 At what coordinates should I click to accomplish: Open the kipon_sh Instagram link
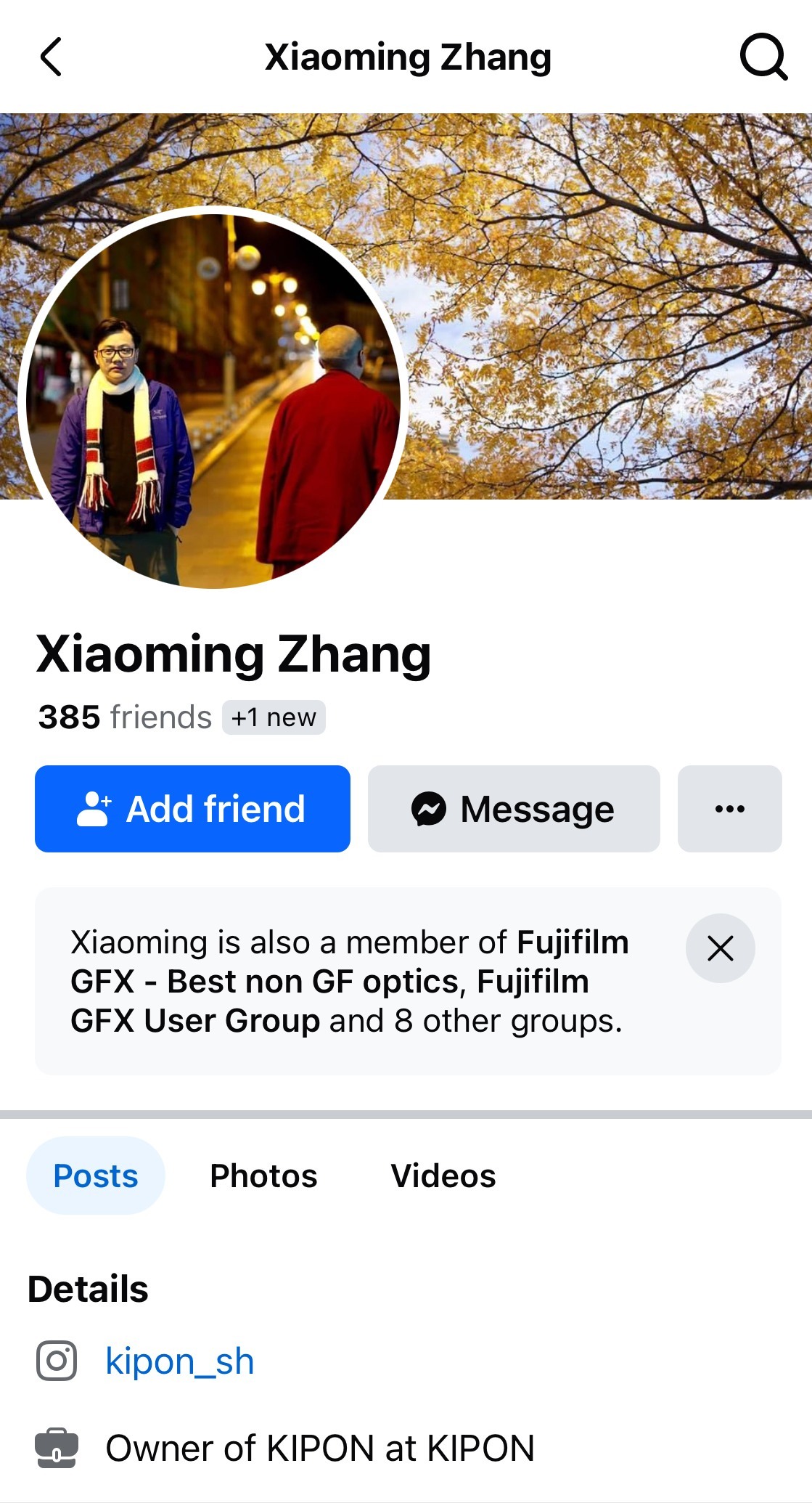pos(180,1361)
